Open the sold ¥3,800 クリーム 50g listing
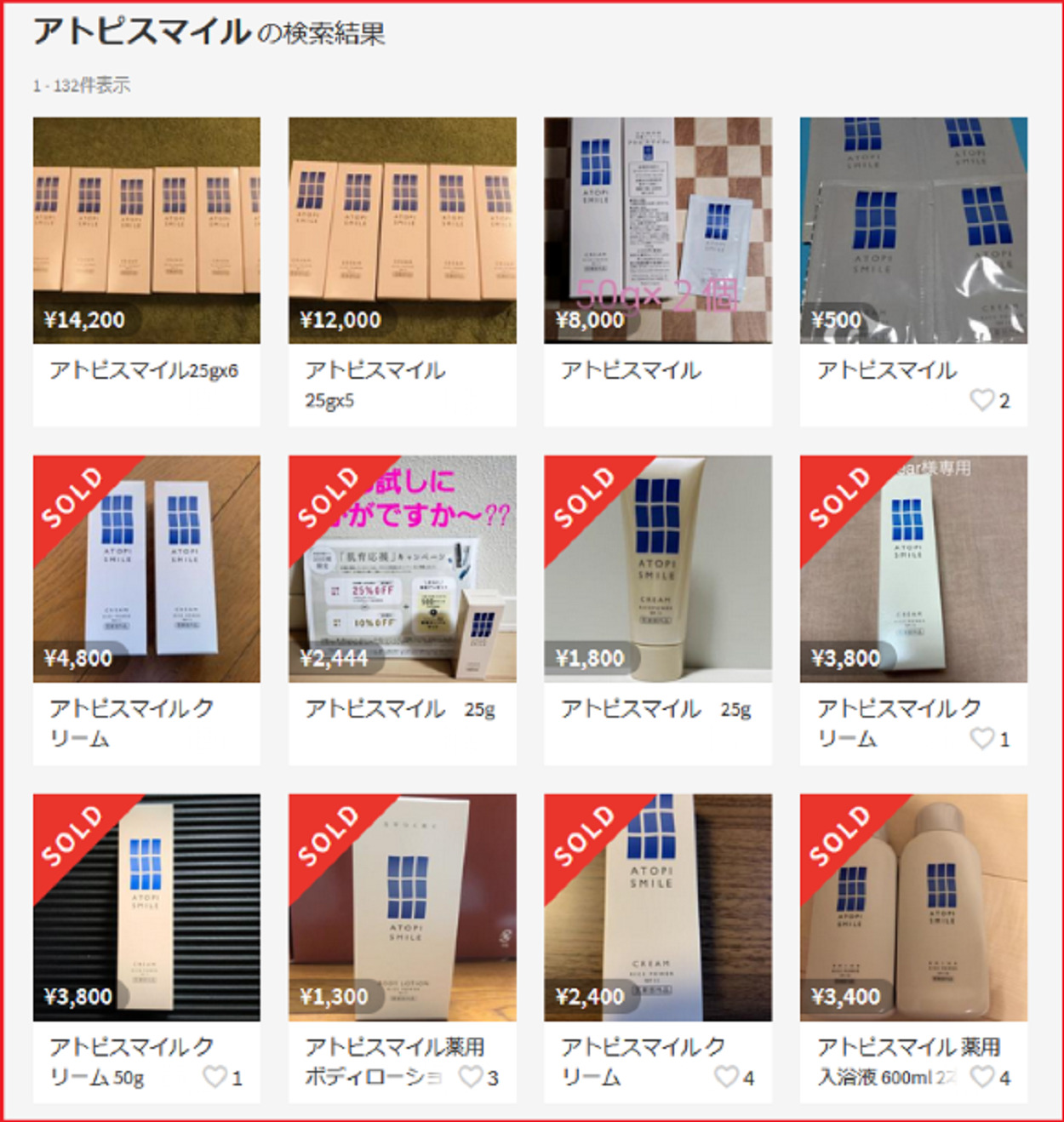The height and width of the screenshot is (1122, 1064). point(146,907)
